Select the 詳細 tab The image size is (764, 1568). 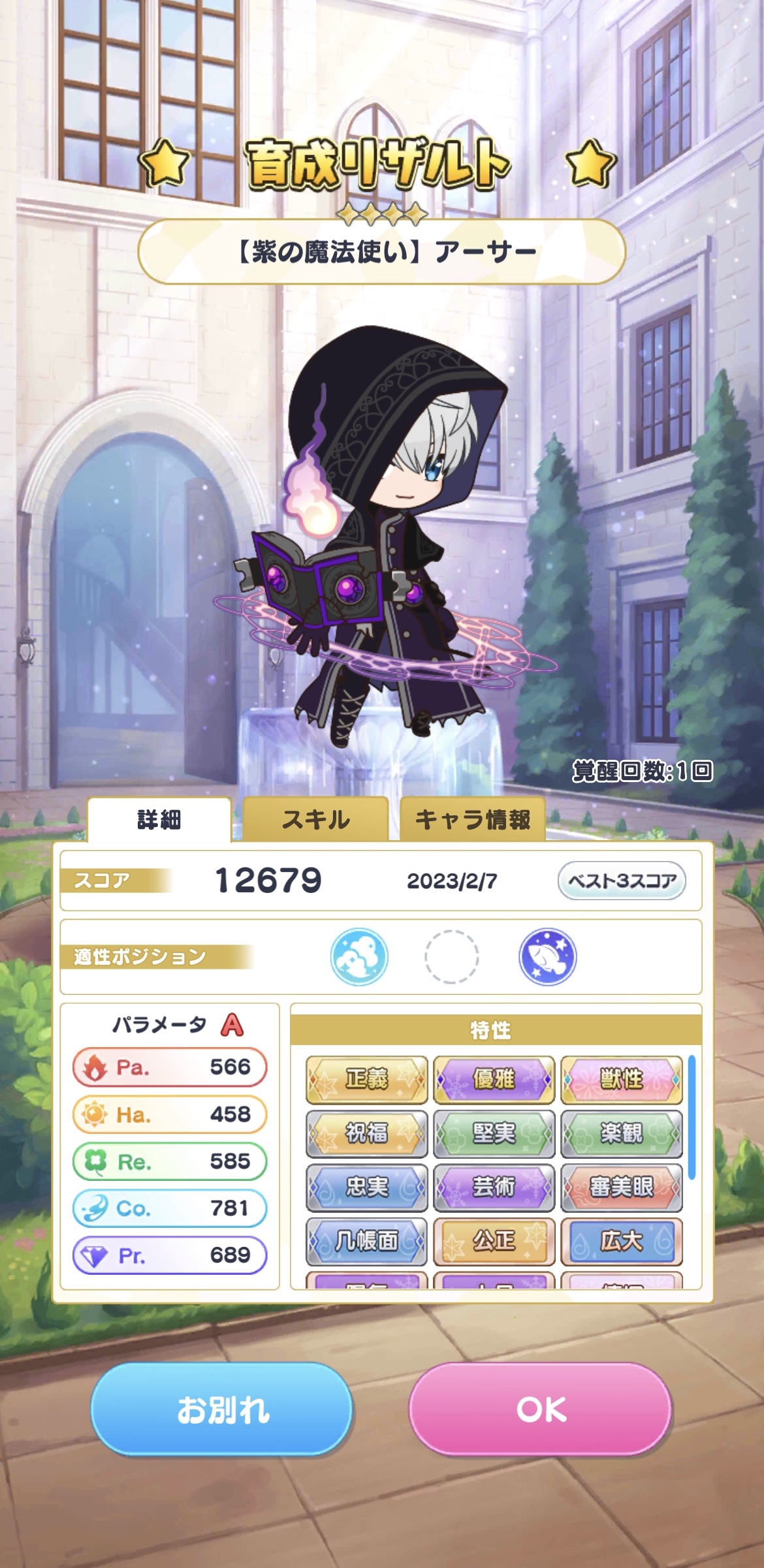159,819
